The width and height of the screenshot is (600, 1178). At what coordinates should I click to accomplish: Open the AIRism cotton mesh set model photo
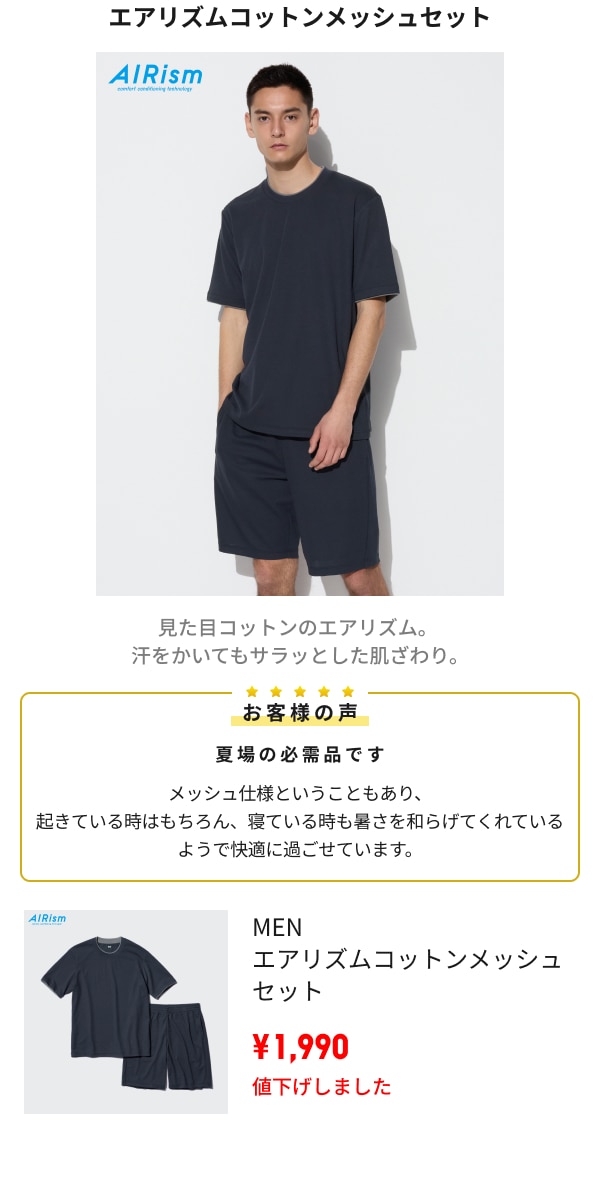pos(300,324)
